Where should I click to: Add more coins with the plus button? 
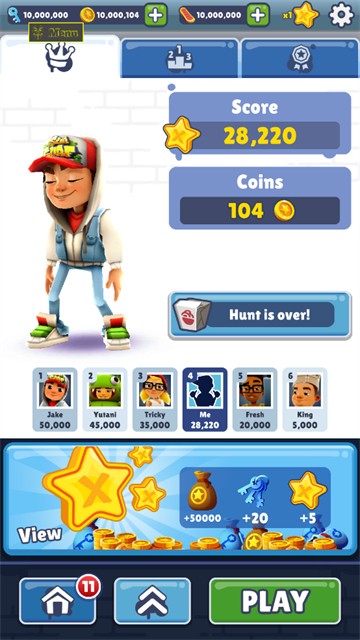pyautogui.click(x=156, y=15)
